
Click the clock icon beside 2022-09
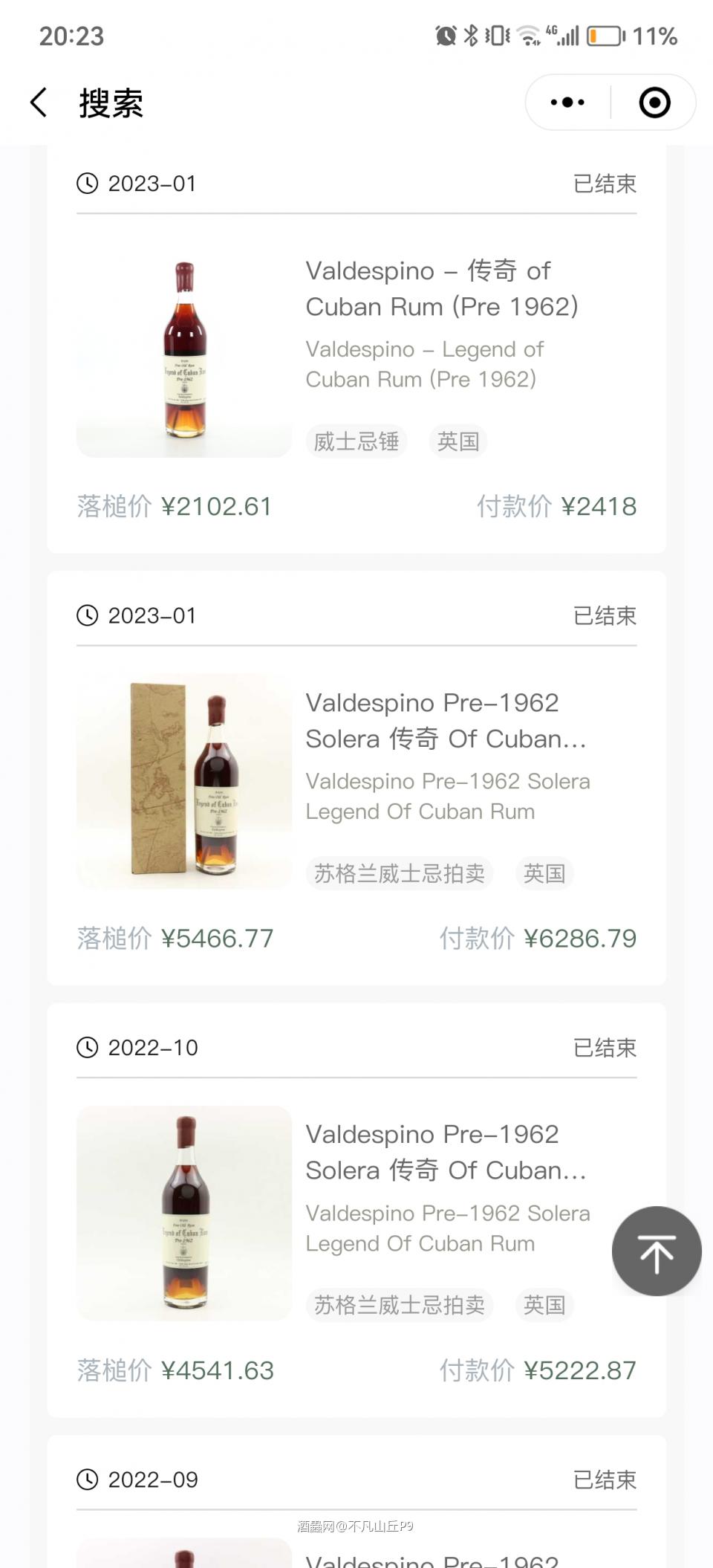(x=87, y=1480)
